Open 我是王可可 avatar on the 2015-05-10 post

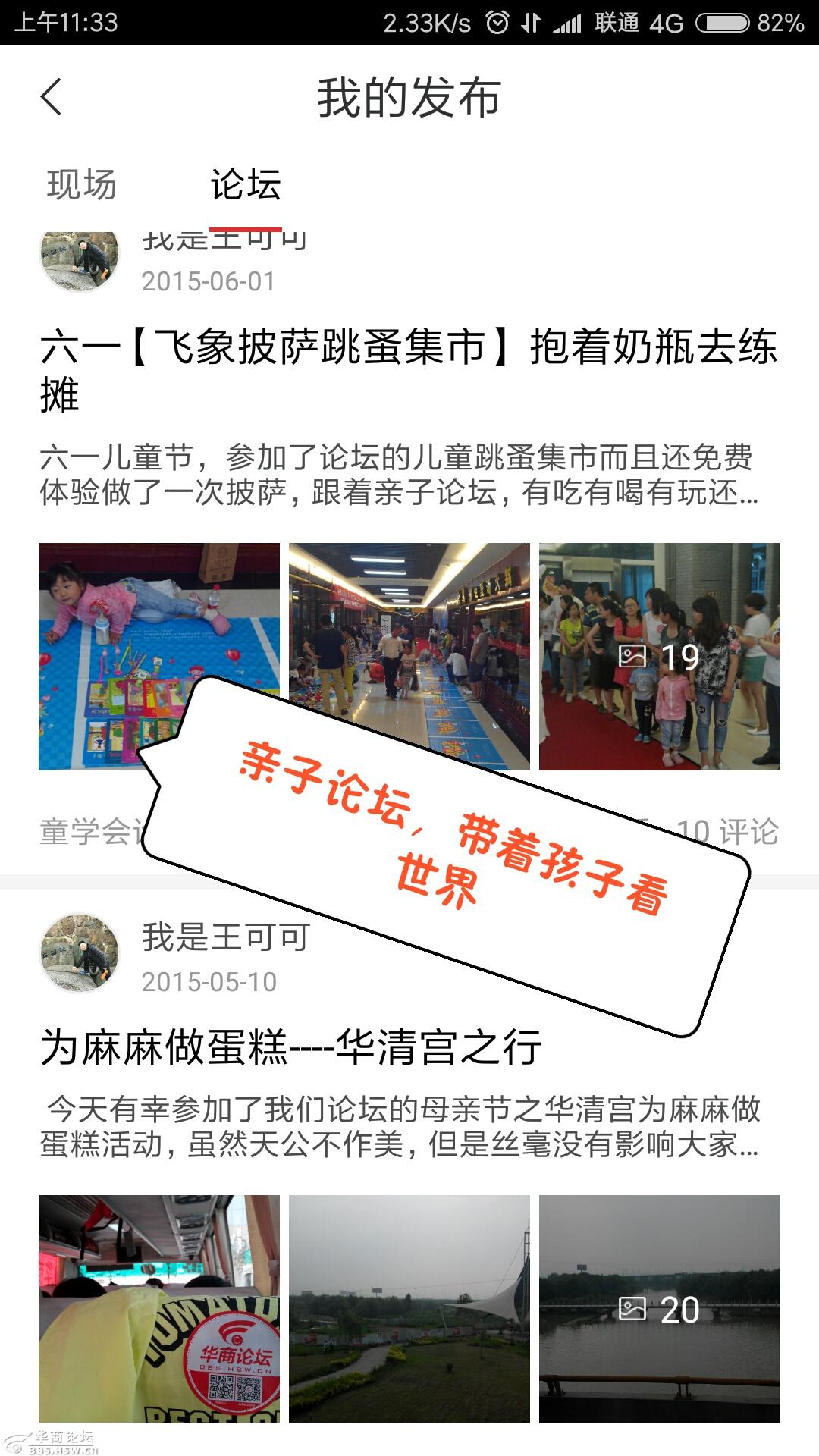click(80, 954)
